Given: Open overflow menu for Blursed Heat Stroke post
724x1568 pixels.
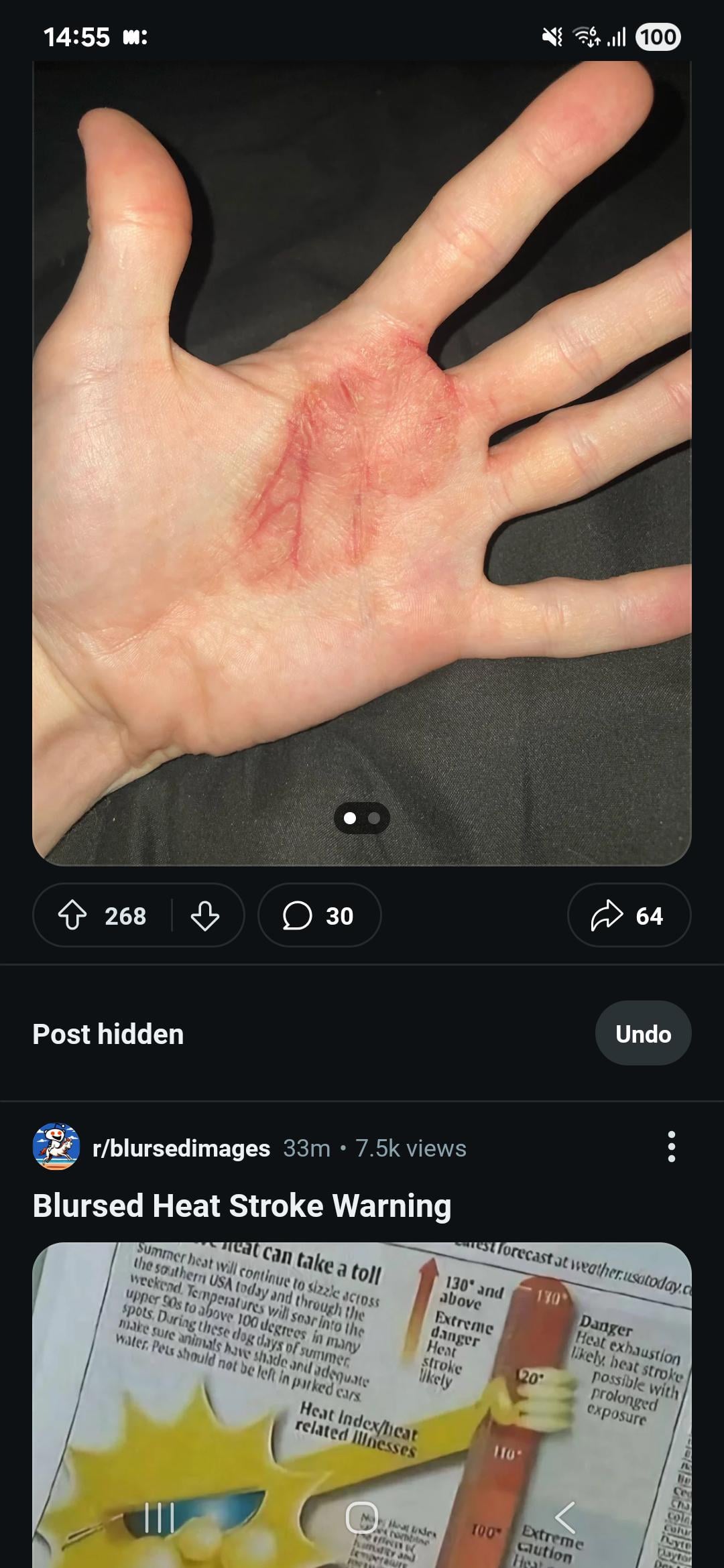Looking at the screenshot, I should (671, 1147).
